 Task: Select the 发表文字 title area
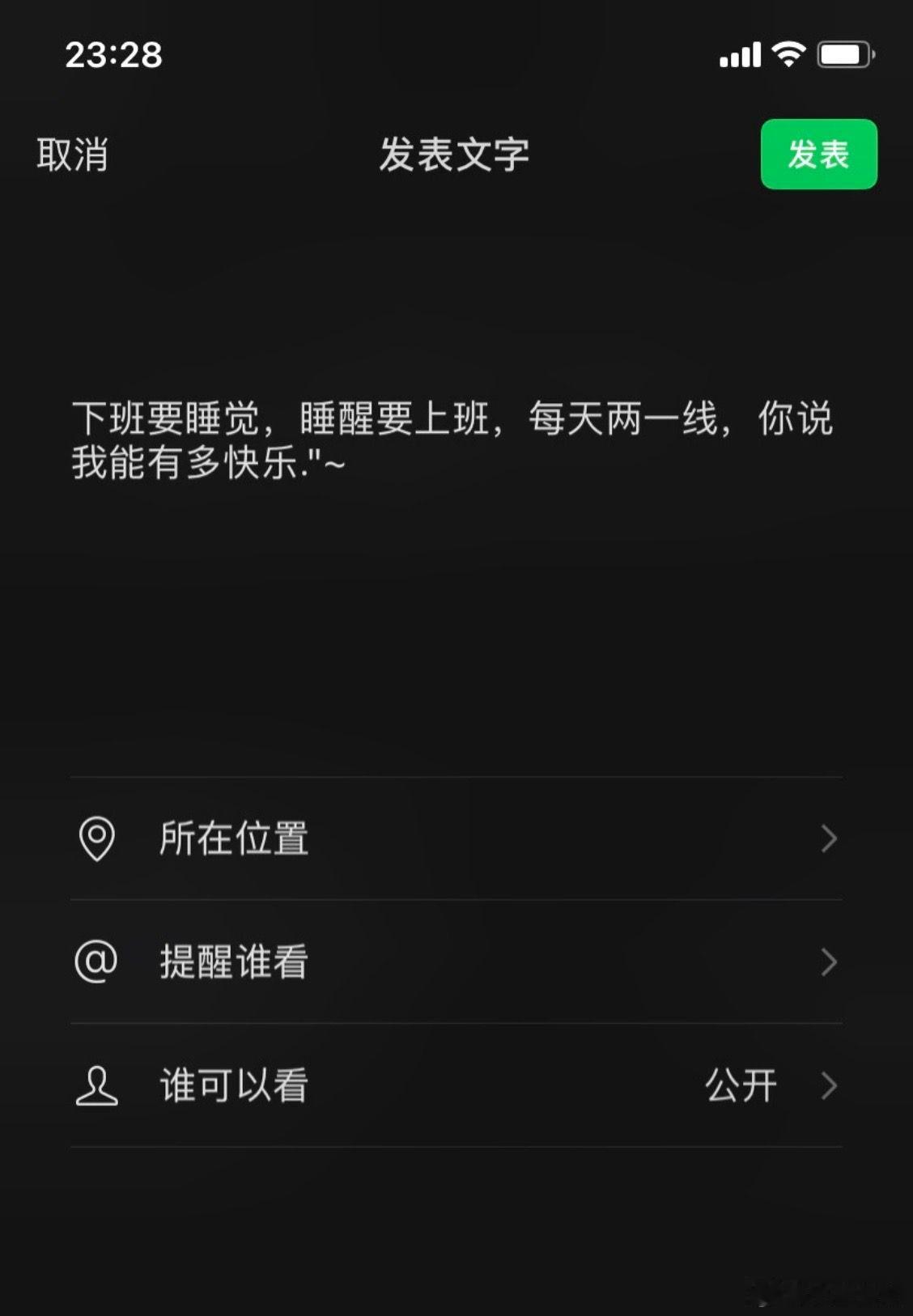[x=456, y=156]
